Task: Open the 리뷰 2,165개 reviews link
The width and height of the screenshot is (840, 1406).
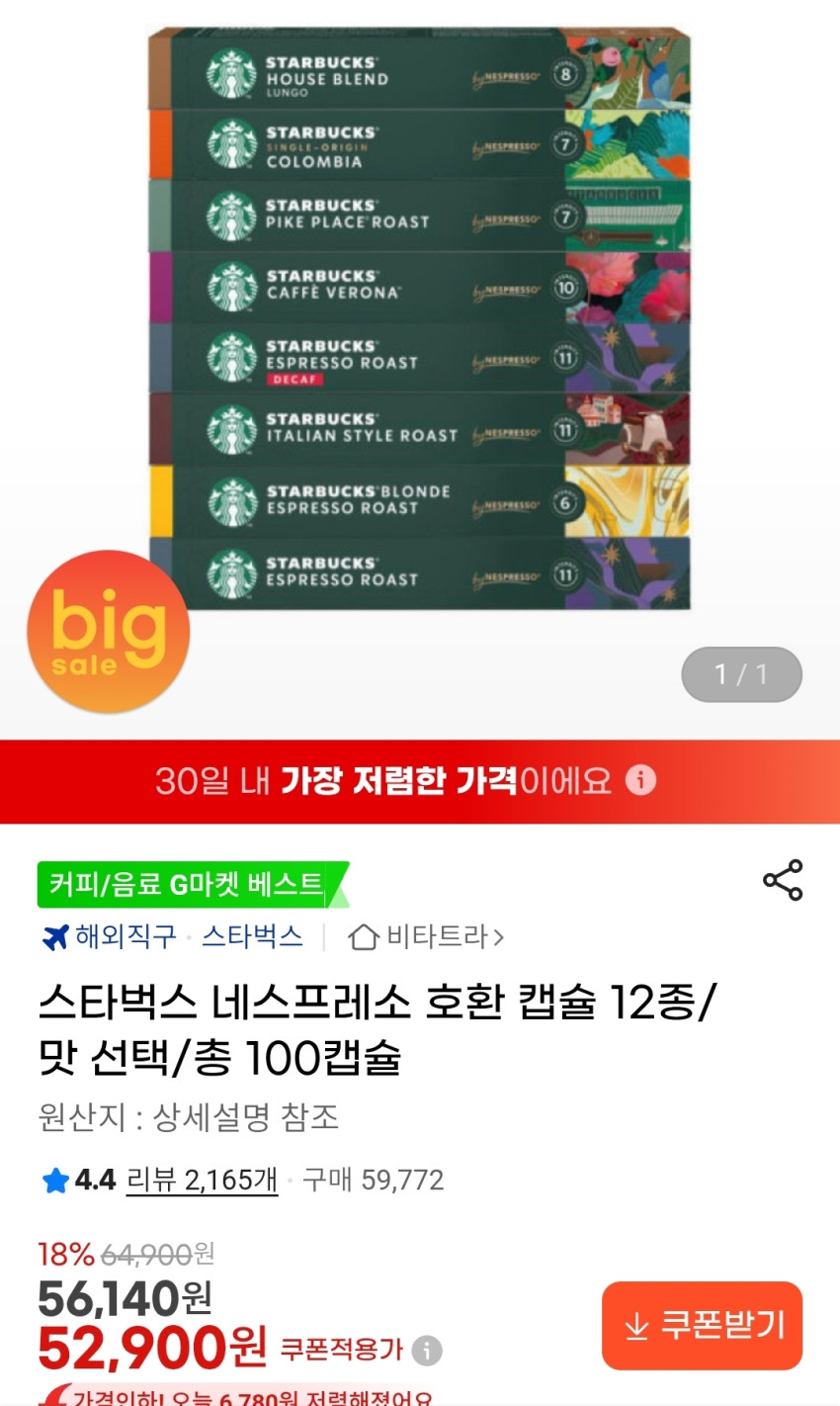Action: point(202,1180)
